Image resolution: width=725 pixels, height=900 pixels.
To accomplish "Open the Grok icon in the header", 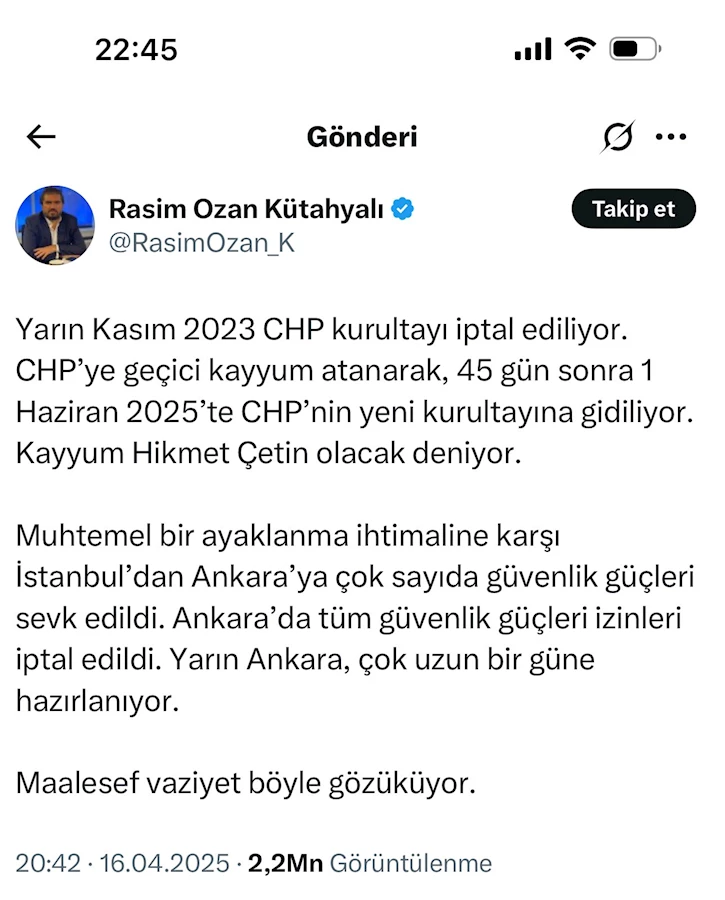I will [x=618, y=137].
